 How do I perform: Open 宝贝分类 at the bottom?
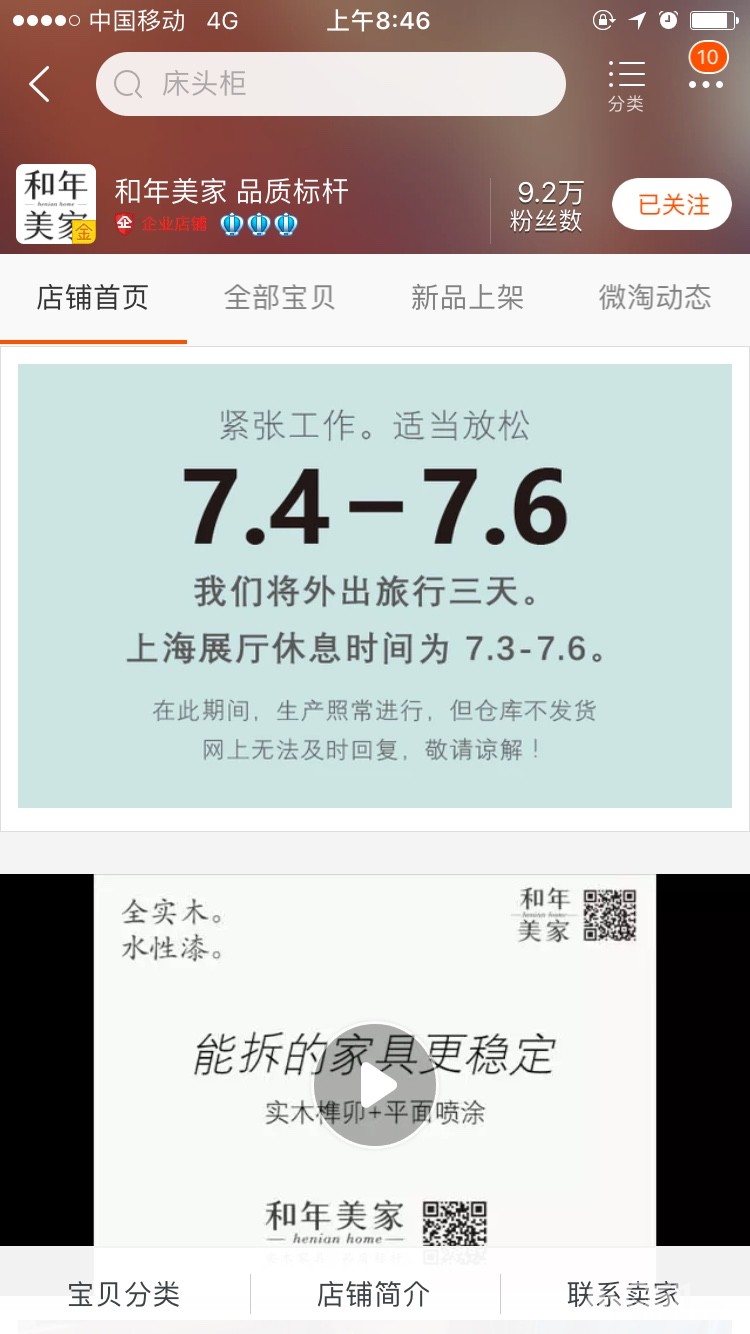click(124, 1294)
